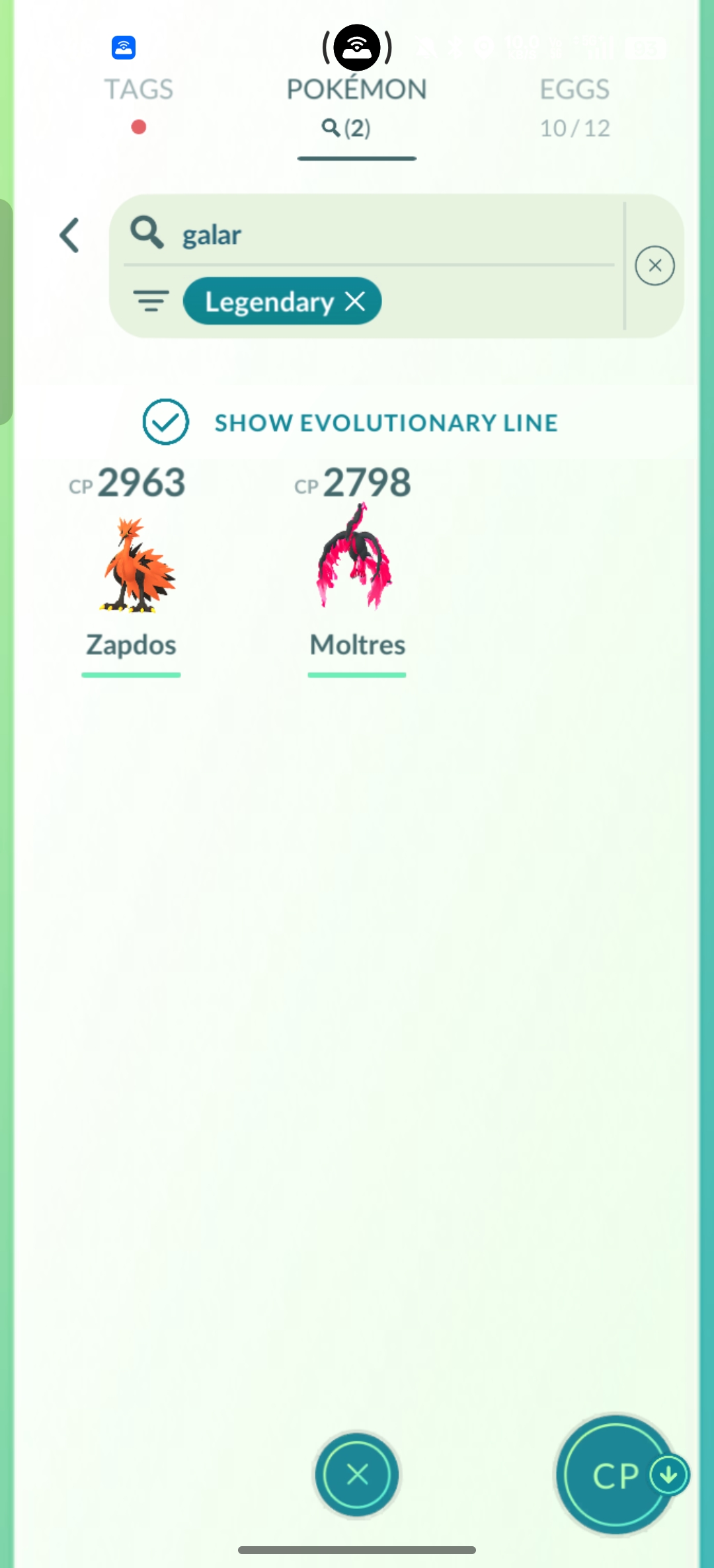Switch to the Tags tab
This screenshot has height=1568, width=714.
[138, 90]
